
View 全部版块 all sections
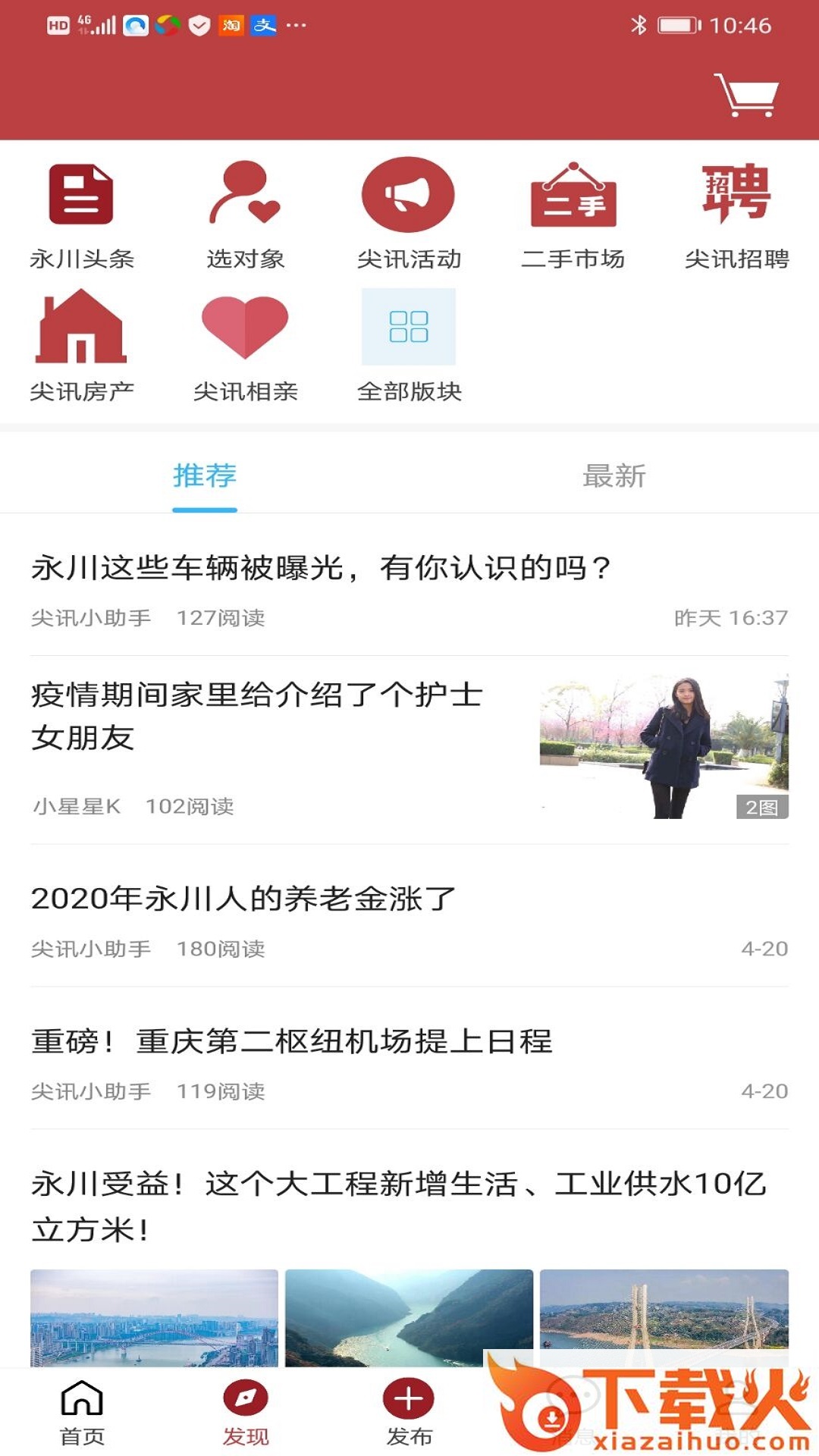pos(409,346)
